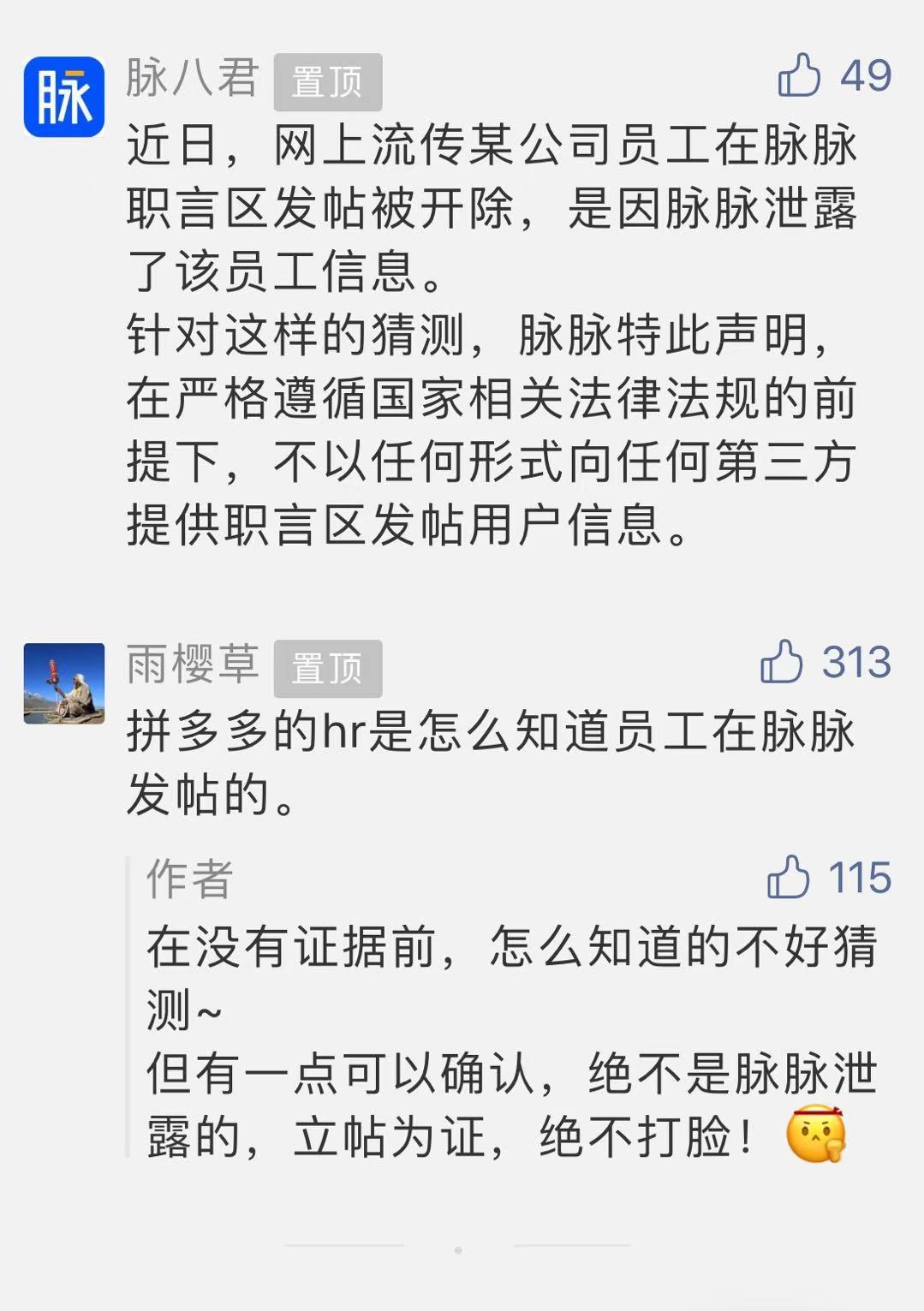This screenshot has height=1311, width=924.
Task: Like 脉八君's pinned comment
Action: (x=799, y=75)
